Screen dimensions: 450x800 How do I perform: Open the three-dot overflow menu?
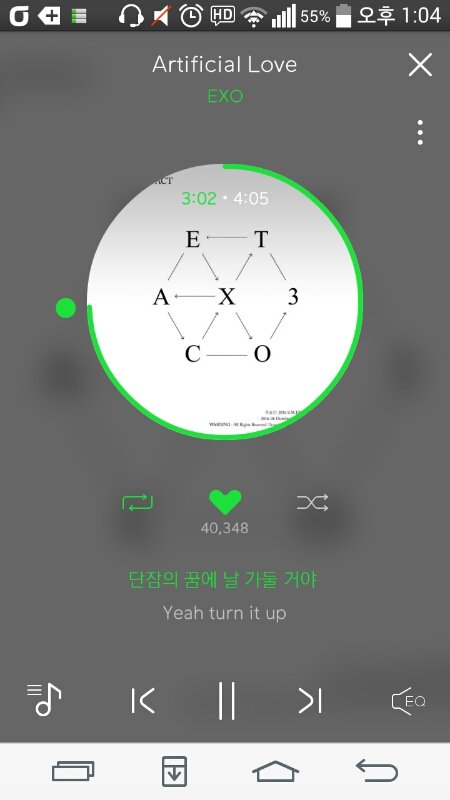pos(420,133)
